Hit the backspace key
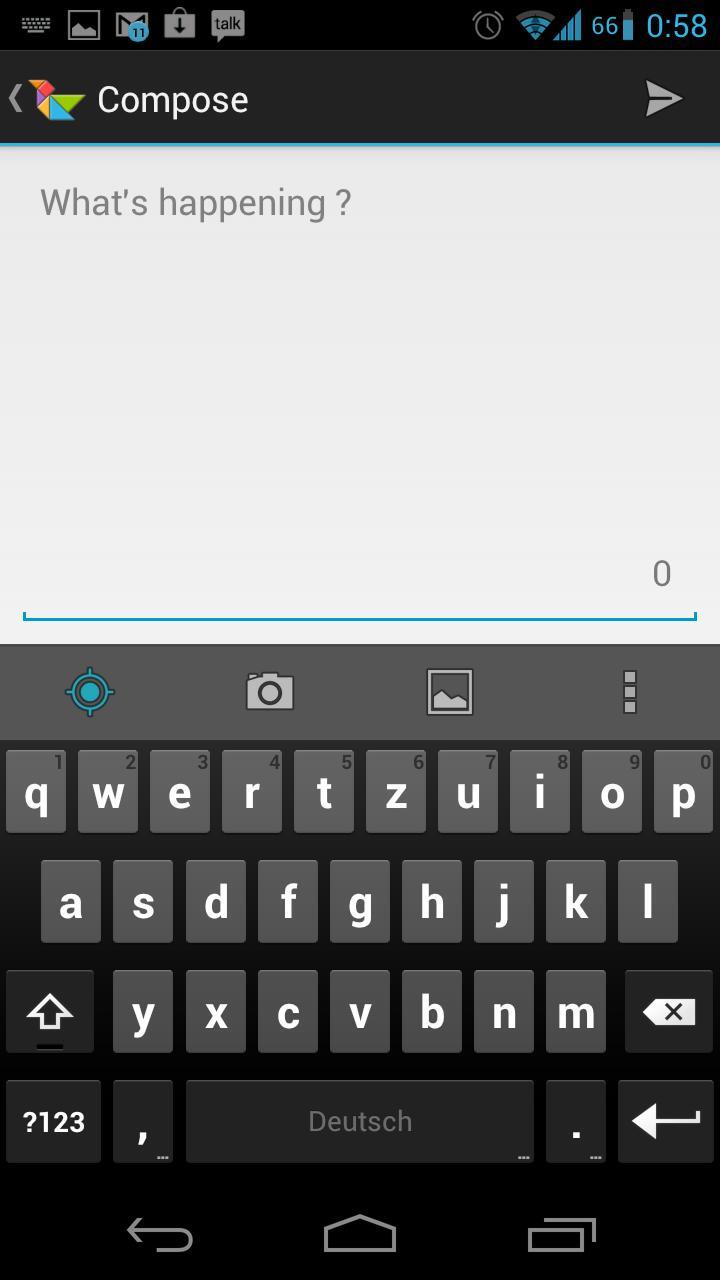720x1280 pixels. [669, 1012]
